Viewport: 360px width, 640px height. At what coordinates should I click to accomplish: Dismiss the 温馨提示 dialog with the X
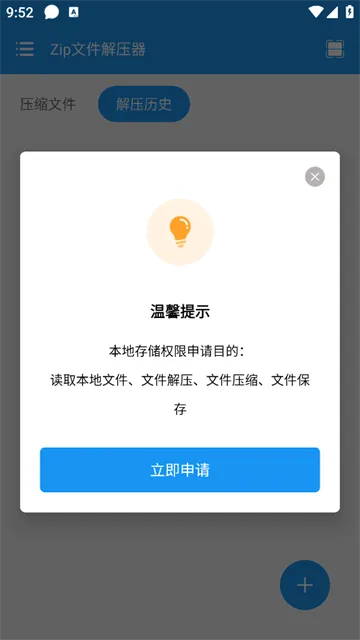point(315,177)
